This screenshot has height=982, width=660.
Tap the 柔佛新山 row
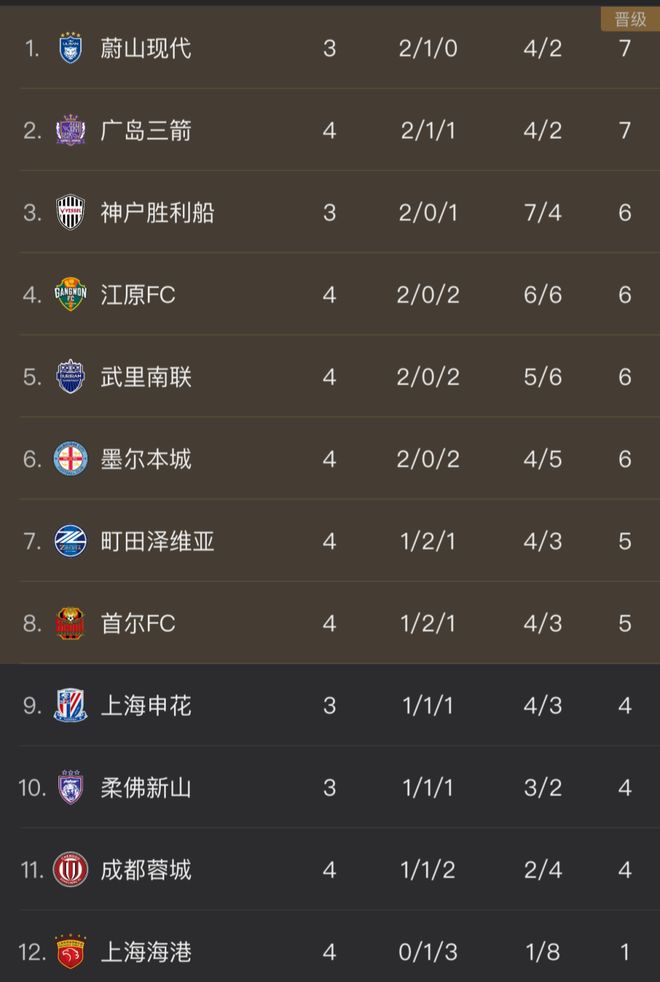(145, 787)
